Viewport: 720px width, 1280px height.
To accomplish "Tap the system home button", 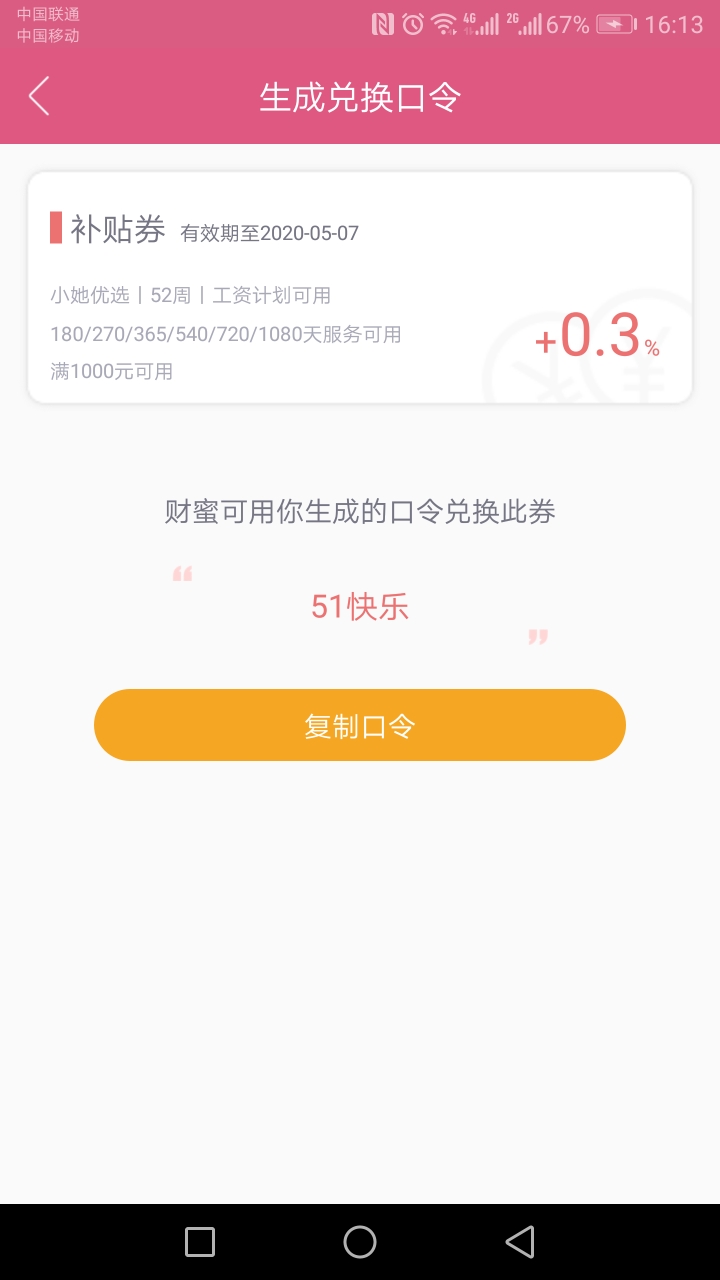I will point(360,1242).
